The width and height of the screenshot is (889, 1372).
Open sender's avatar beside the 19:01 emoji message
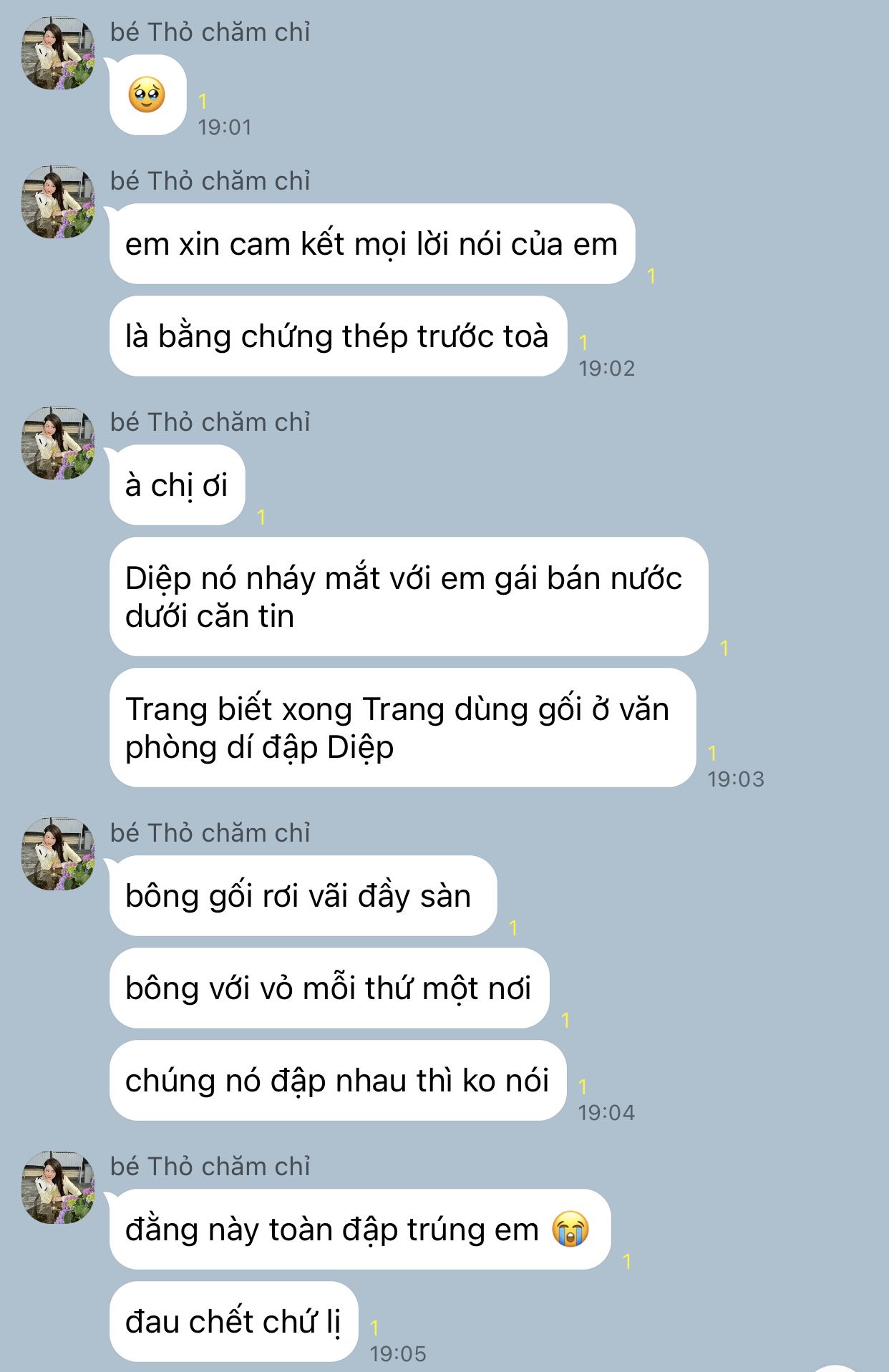58,54
